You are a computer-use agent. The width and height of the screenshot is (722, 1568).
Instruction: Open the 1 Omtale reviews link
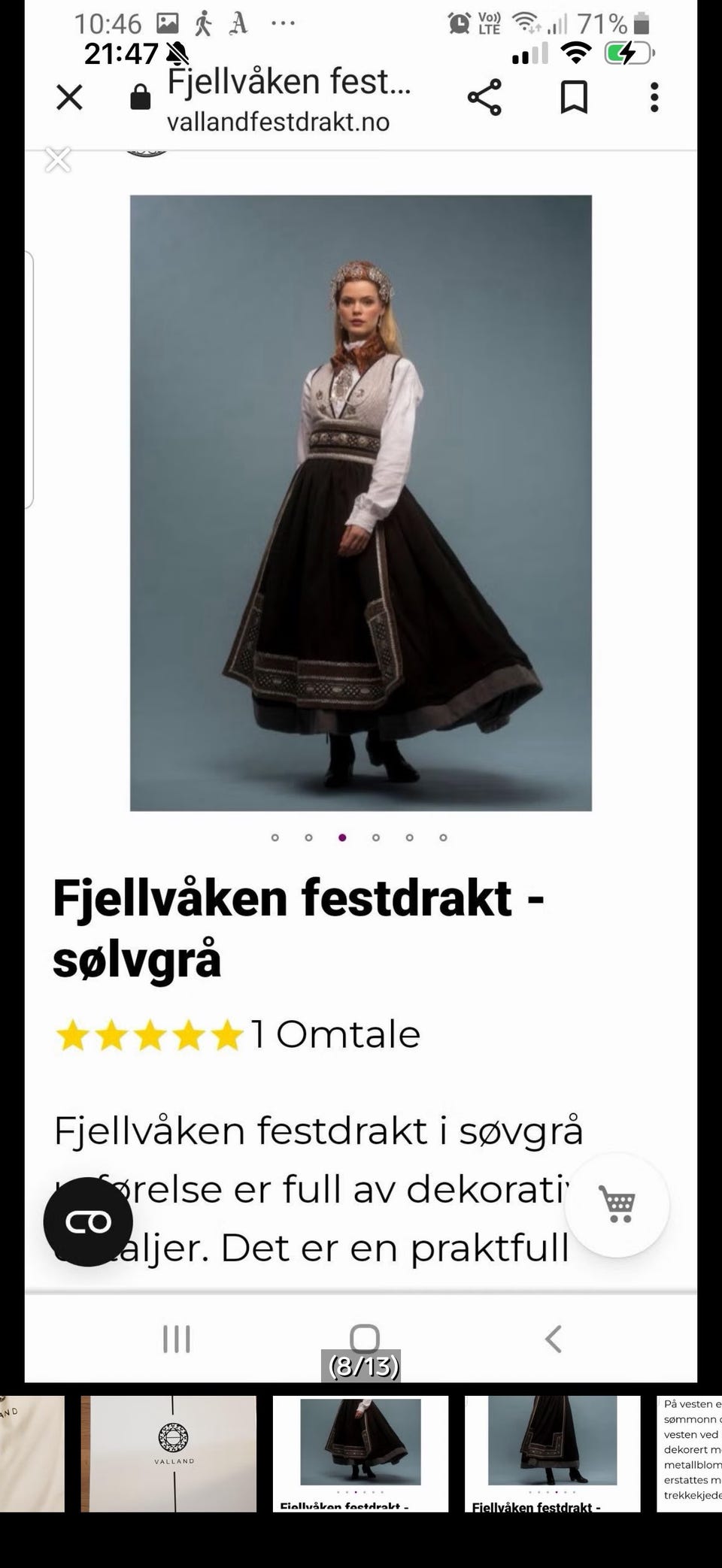tap(334, 1034)
